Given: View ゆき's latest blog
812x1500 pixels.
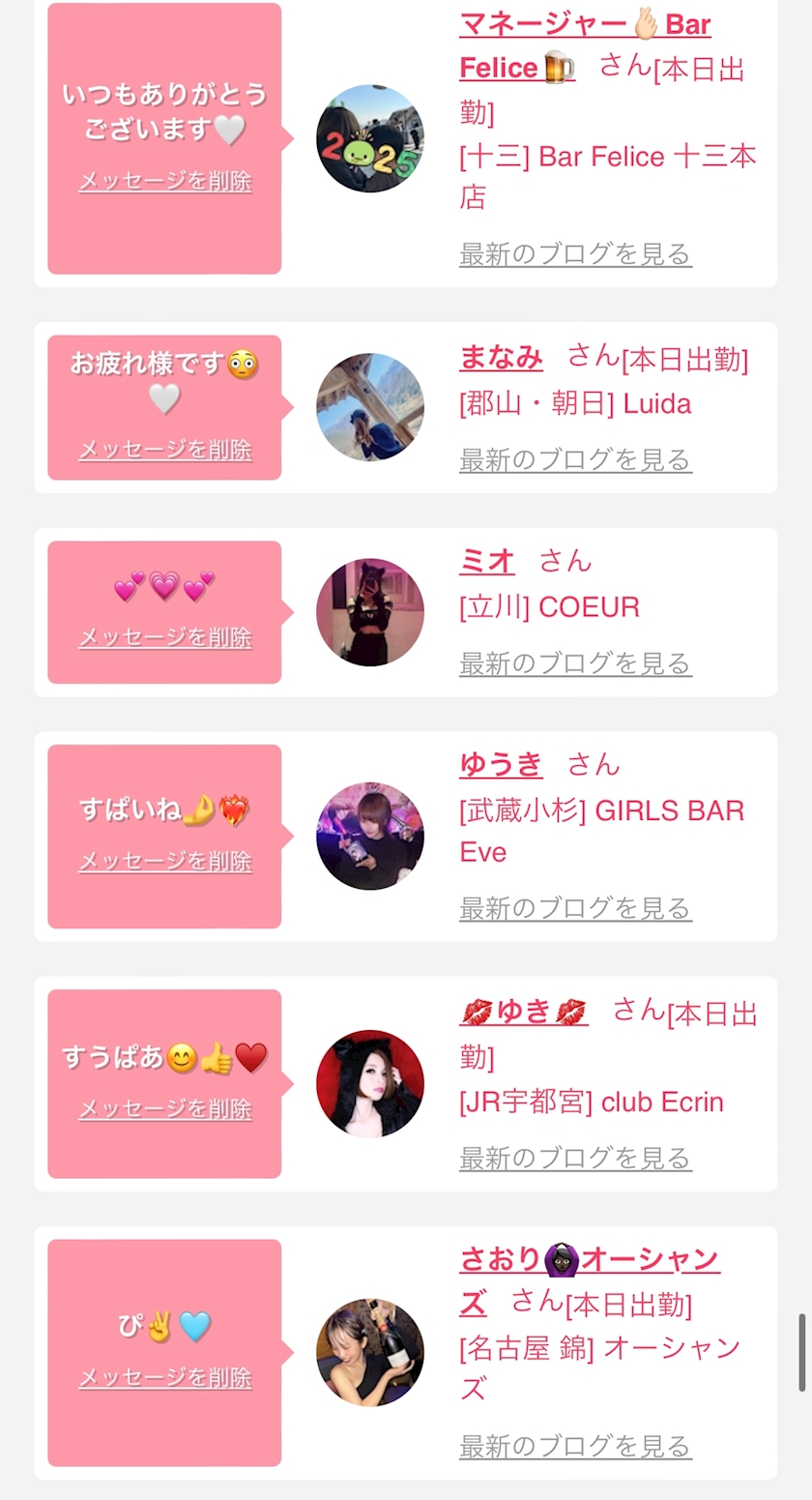Looking at the screenshot, I should pos(575,1158).
